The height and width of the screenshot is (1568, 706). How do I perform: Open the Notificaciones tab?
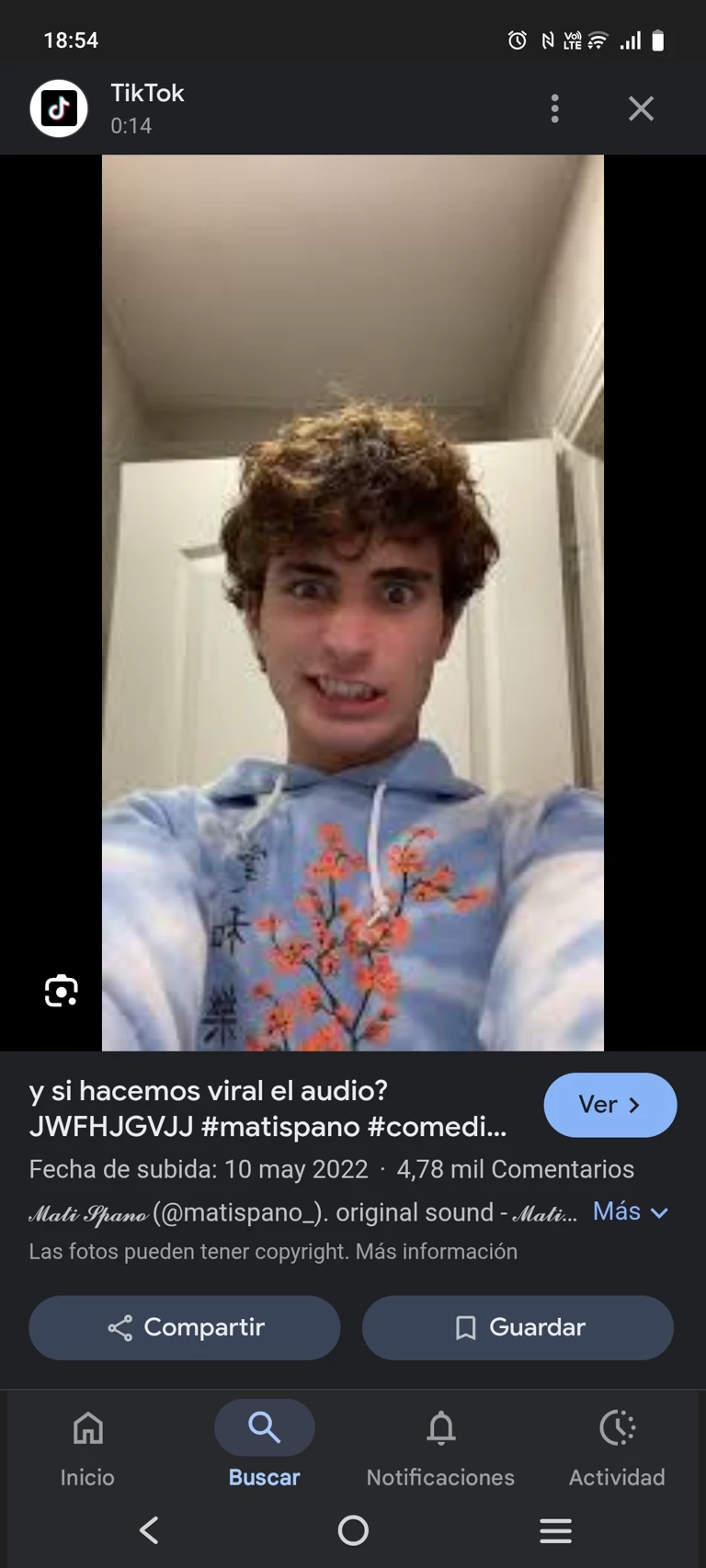point(440,1445)
